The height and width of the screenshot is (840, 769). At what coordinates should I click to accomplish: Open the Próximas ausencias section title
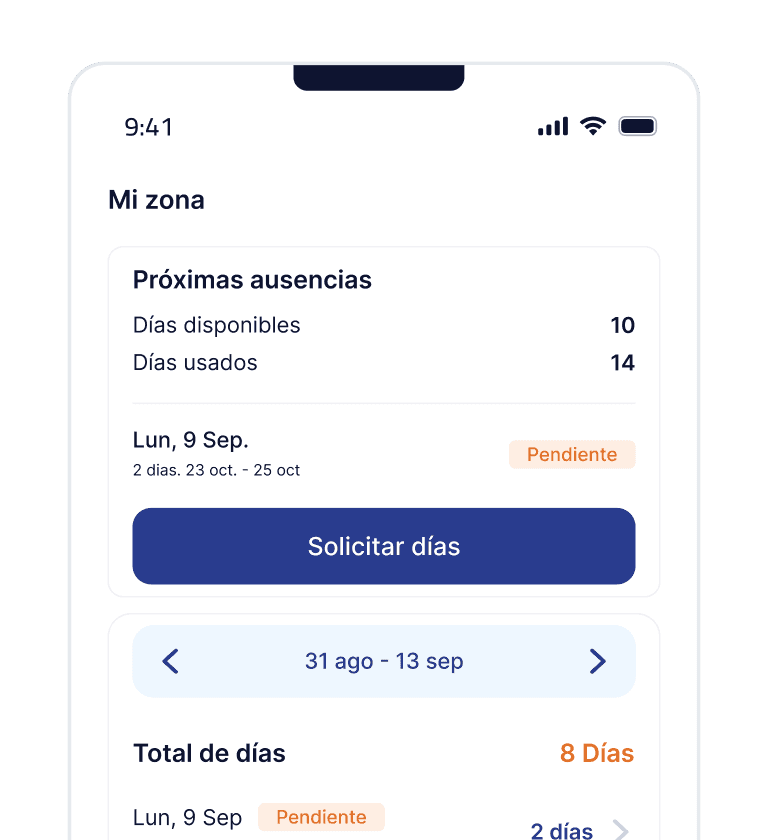coord(252,280)
